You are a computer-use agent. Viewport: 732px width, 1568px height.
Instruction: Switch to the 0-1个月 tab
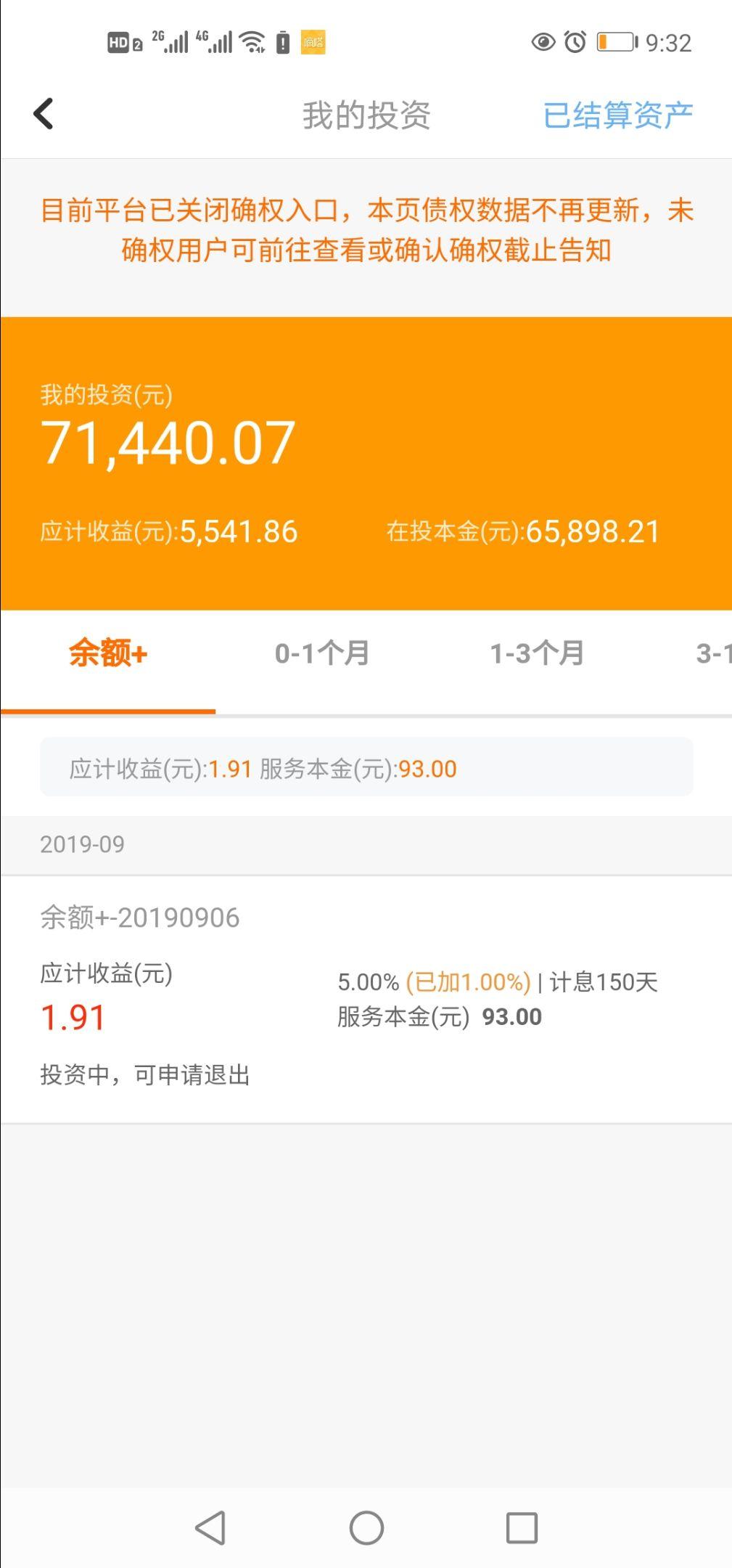(x=322, y=653)
